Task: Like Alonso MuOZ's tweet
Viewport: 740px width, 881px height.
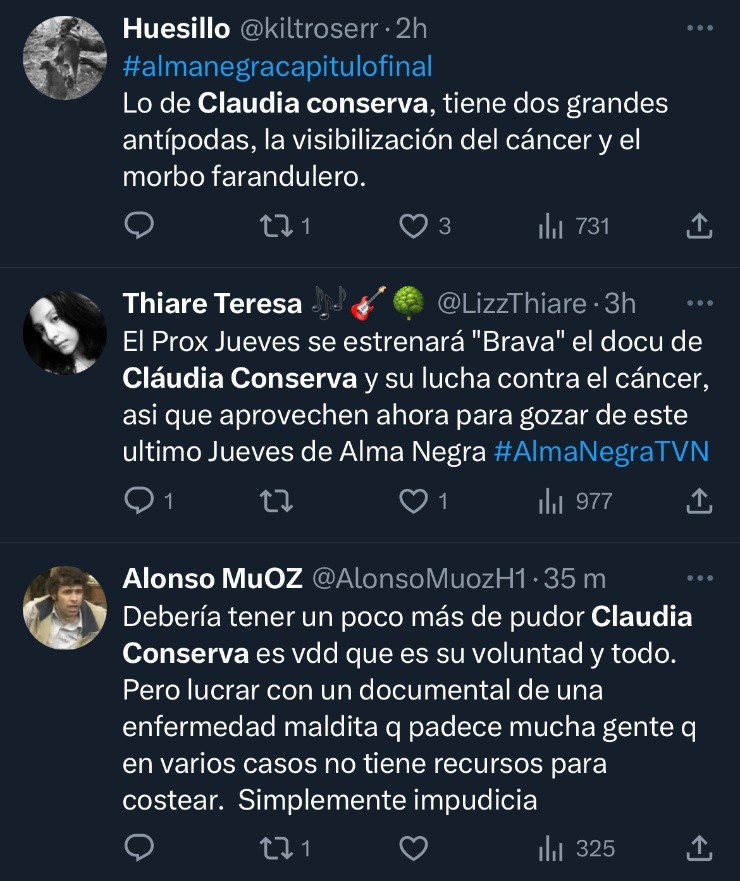Action: [413, 849]
